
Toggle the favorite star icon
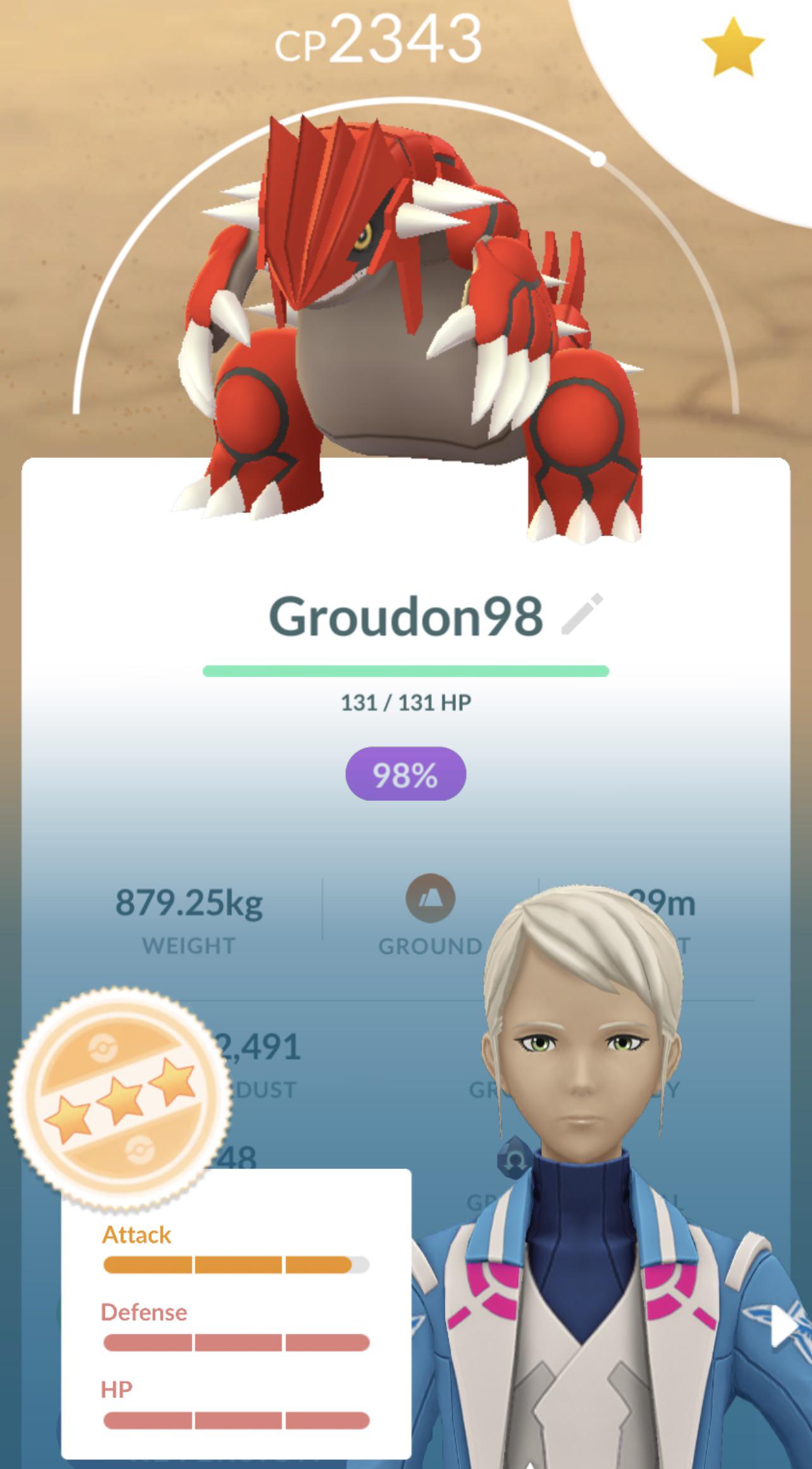733,48
